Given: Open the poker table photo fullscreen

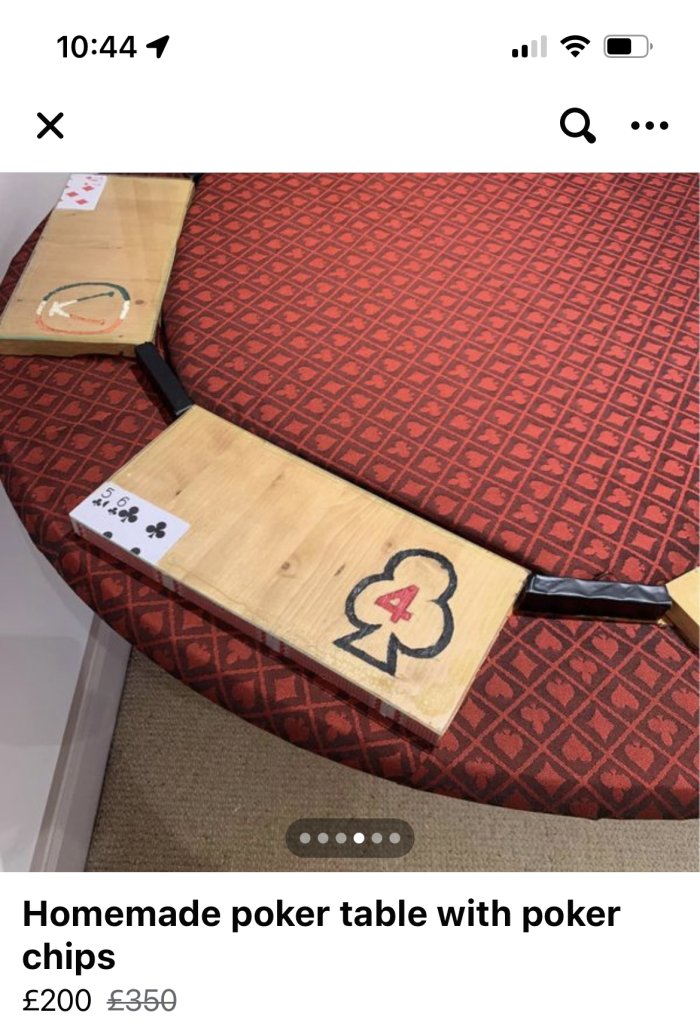Looking at the screenshot, I should point(350,500).
